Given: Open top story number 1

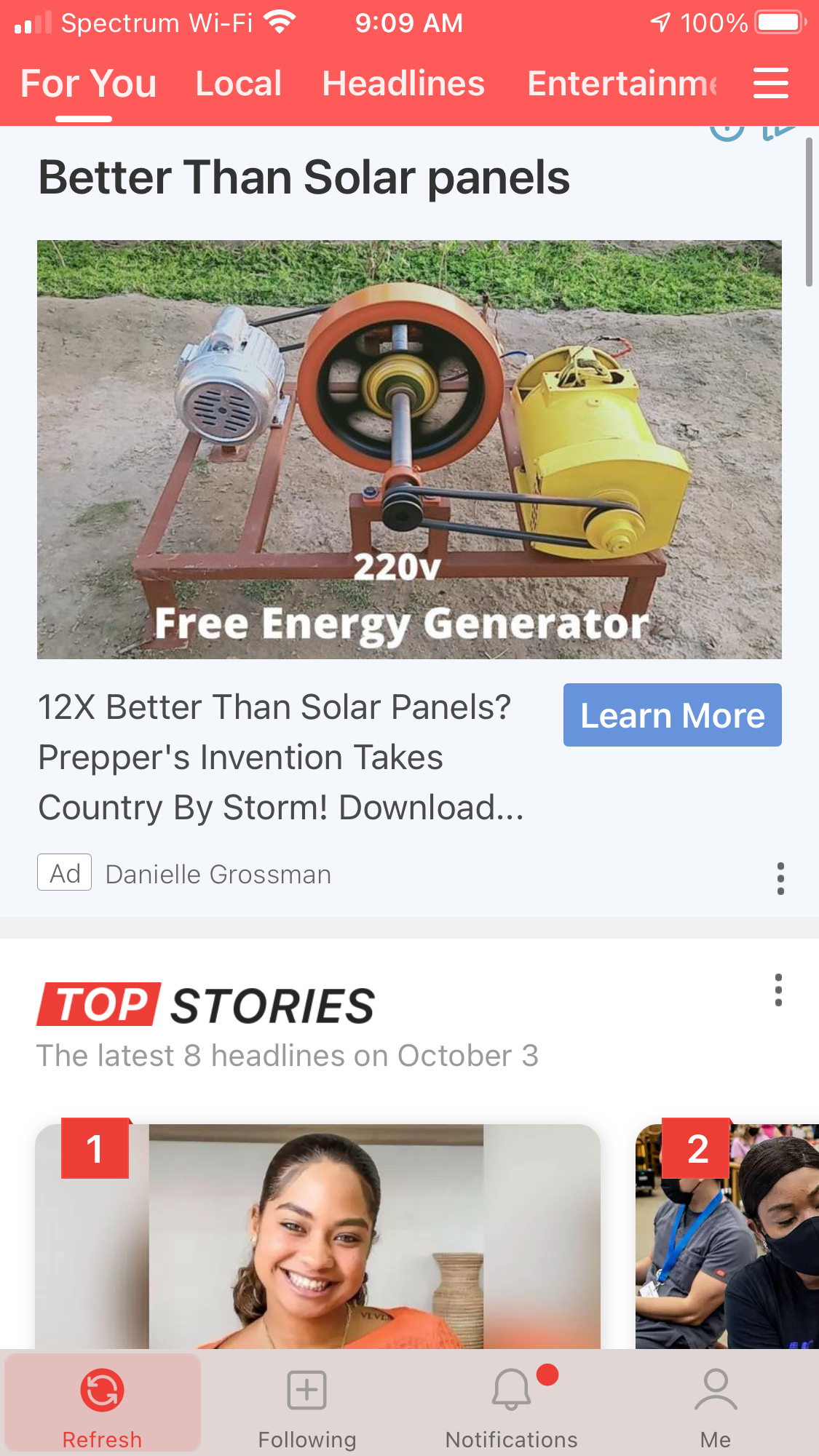Looking at the screenshot, I should tap(318, 1237).
